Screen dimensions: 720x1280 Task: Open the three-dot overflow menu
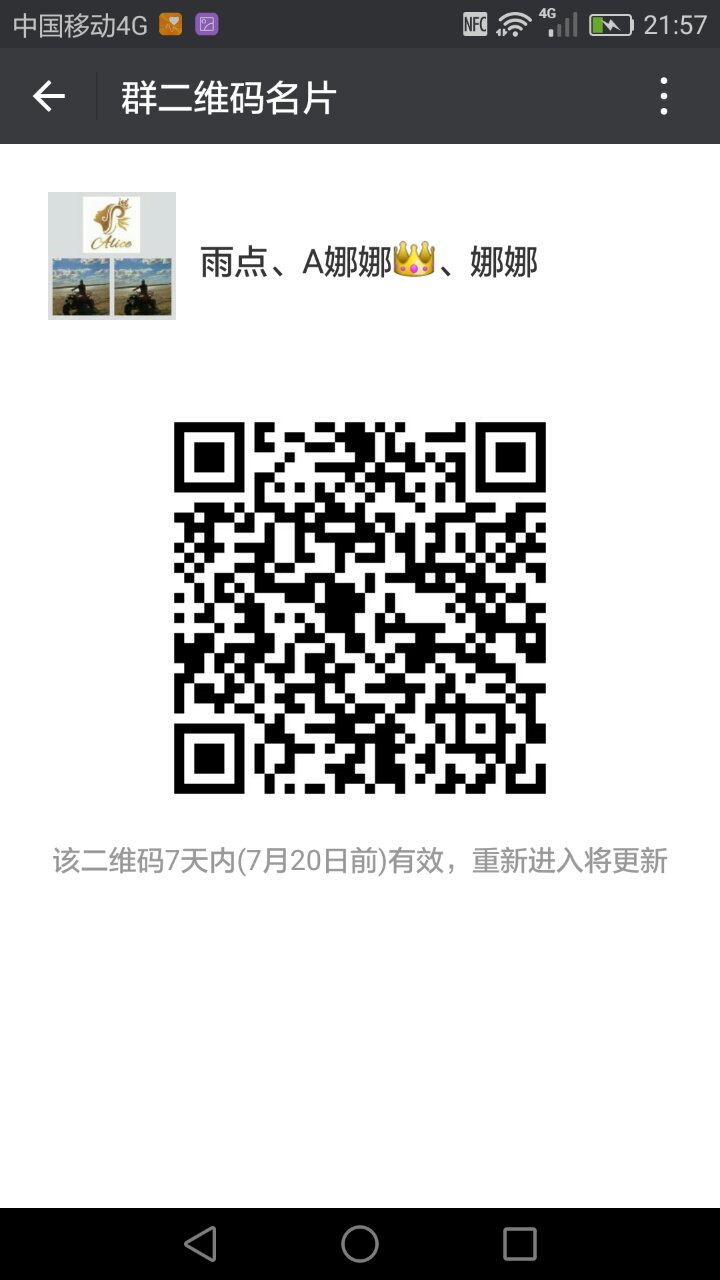pos(664,96)
